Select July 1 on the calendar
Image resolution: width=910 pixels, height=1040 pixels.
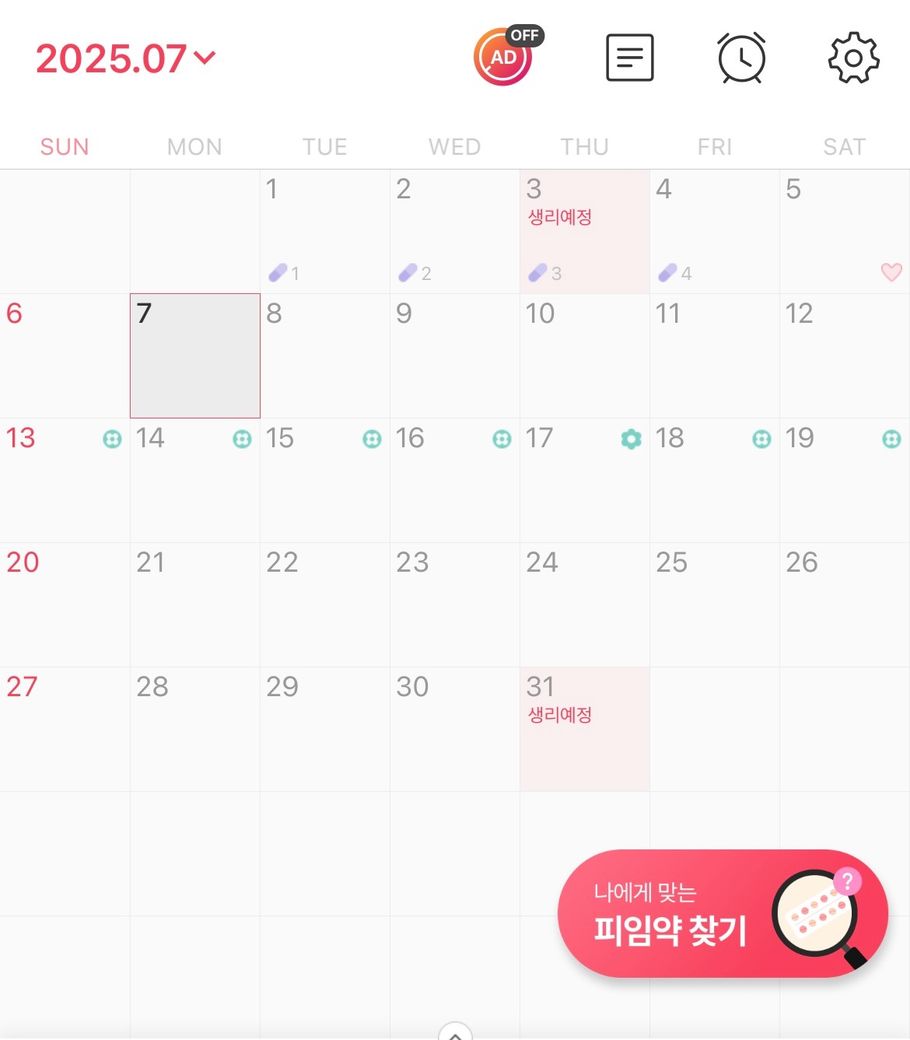click(x=324, y=231)
